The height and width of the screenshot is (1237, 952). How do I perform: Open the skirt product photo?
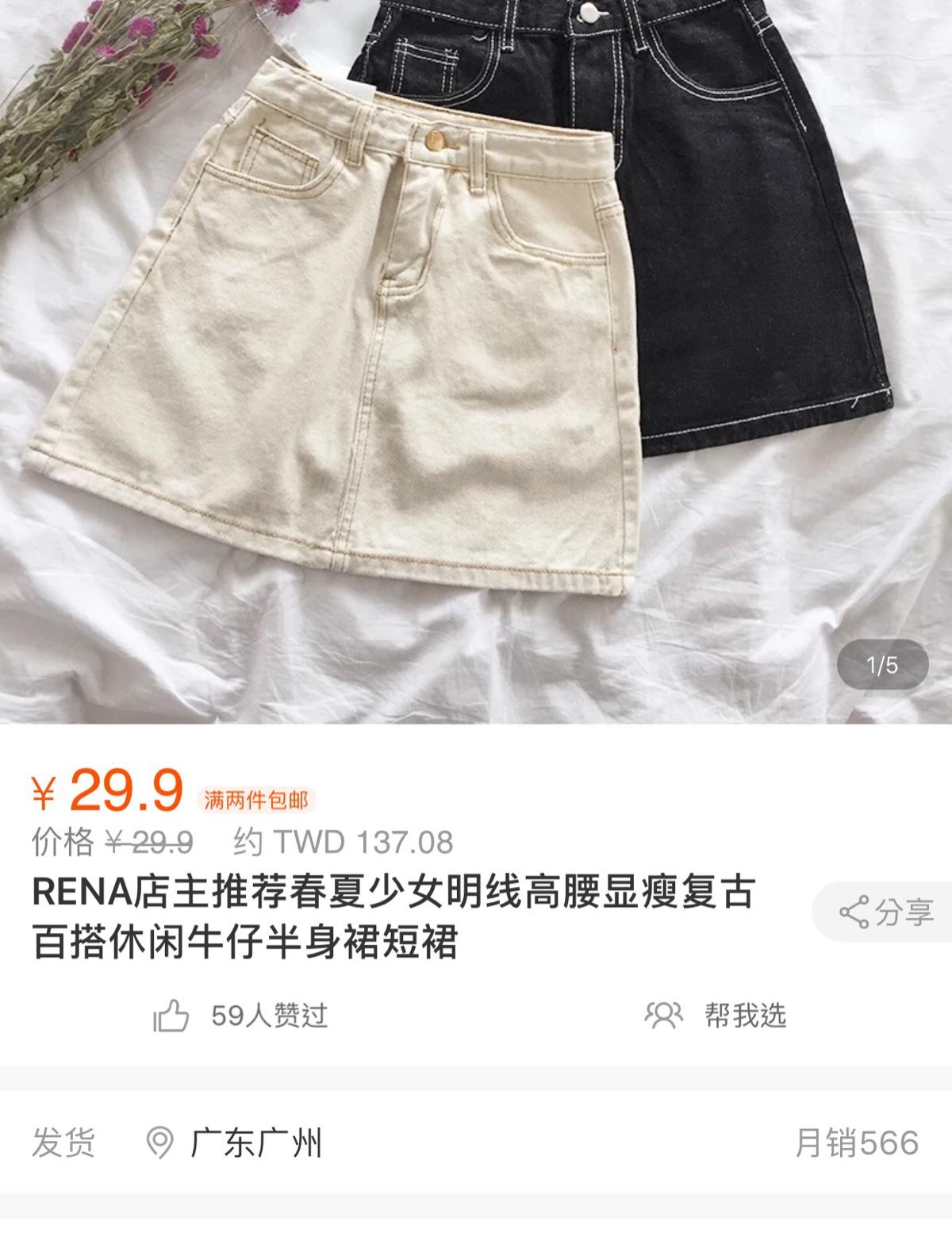click(476, 357)
